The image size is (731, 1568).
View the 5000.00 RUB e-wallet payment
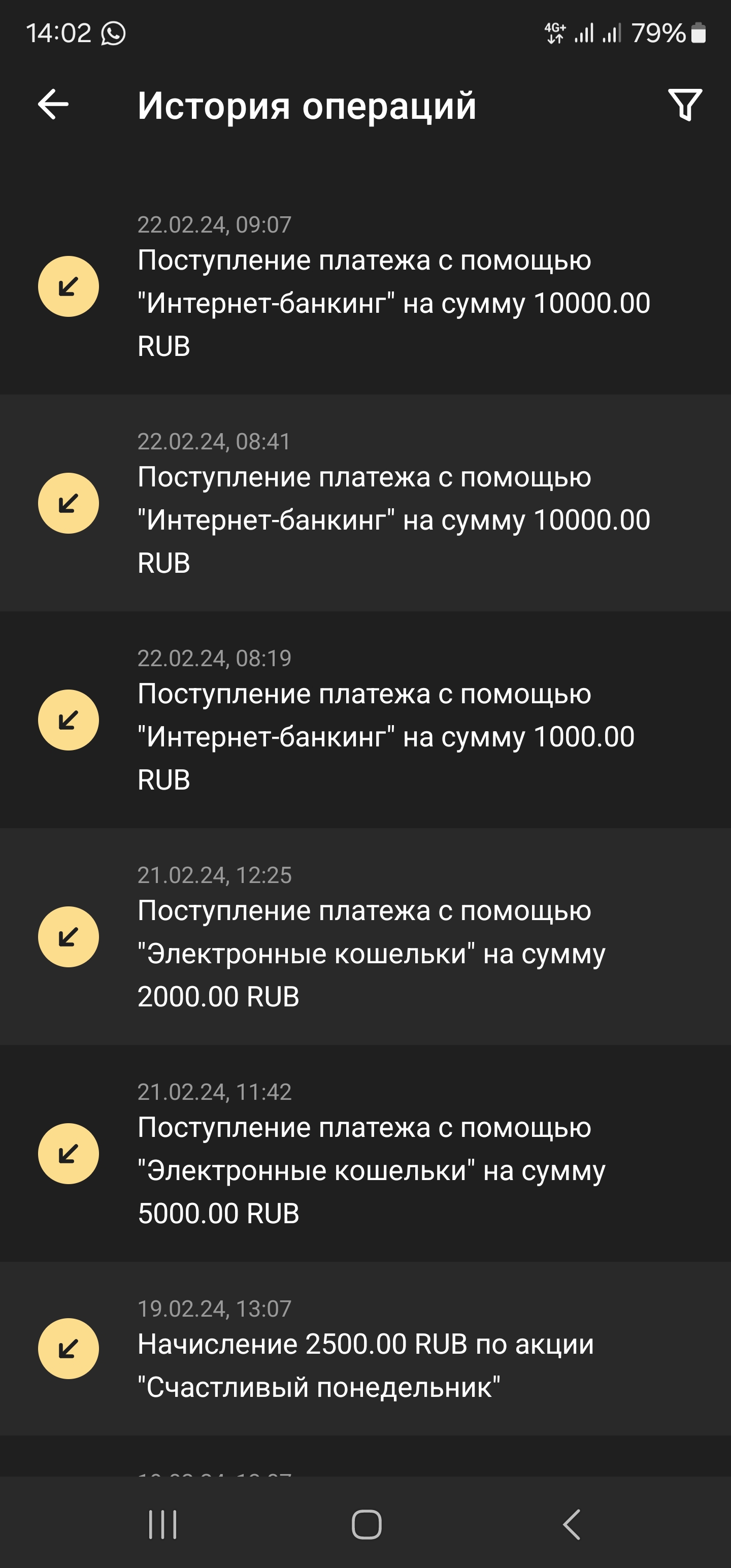click(365, 1153)
